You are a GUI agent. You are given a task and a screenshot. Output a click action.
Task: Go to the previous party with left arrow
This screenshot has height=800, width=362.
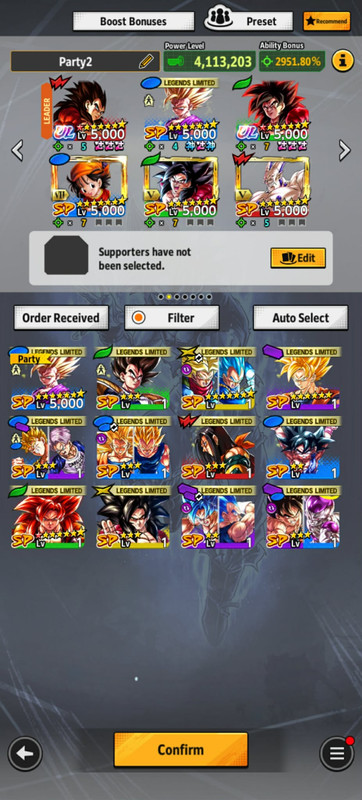[x=17, y=151]
